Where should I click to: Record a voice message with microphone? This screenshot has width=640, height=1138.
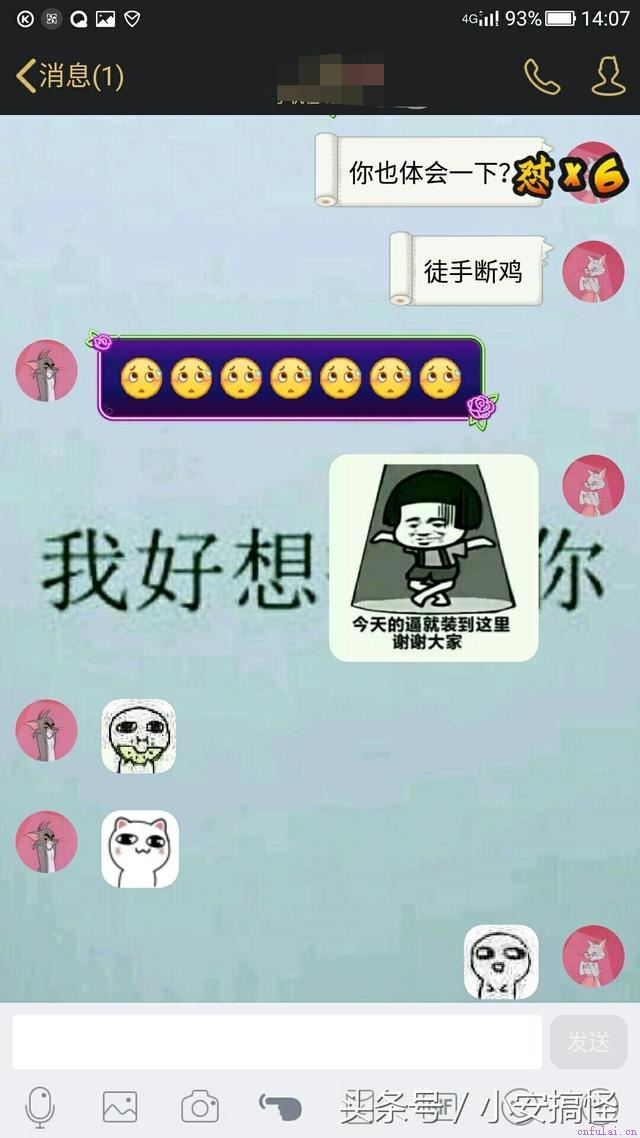(40, 1107)
